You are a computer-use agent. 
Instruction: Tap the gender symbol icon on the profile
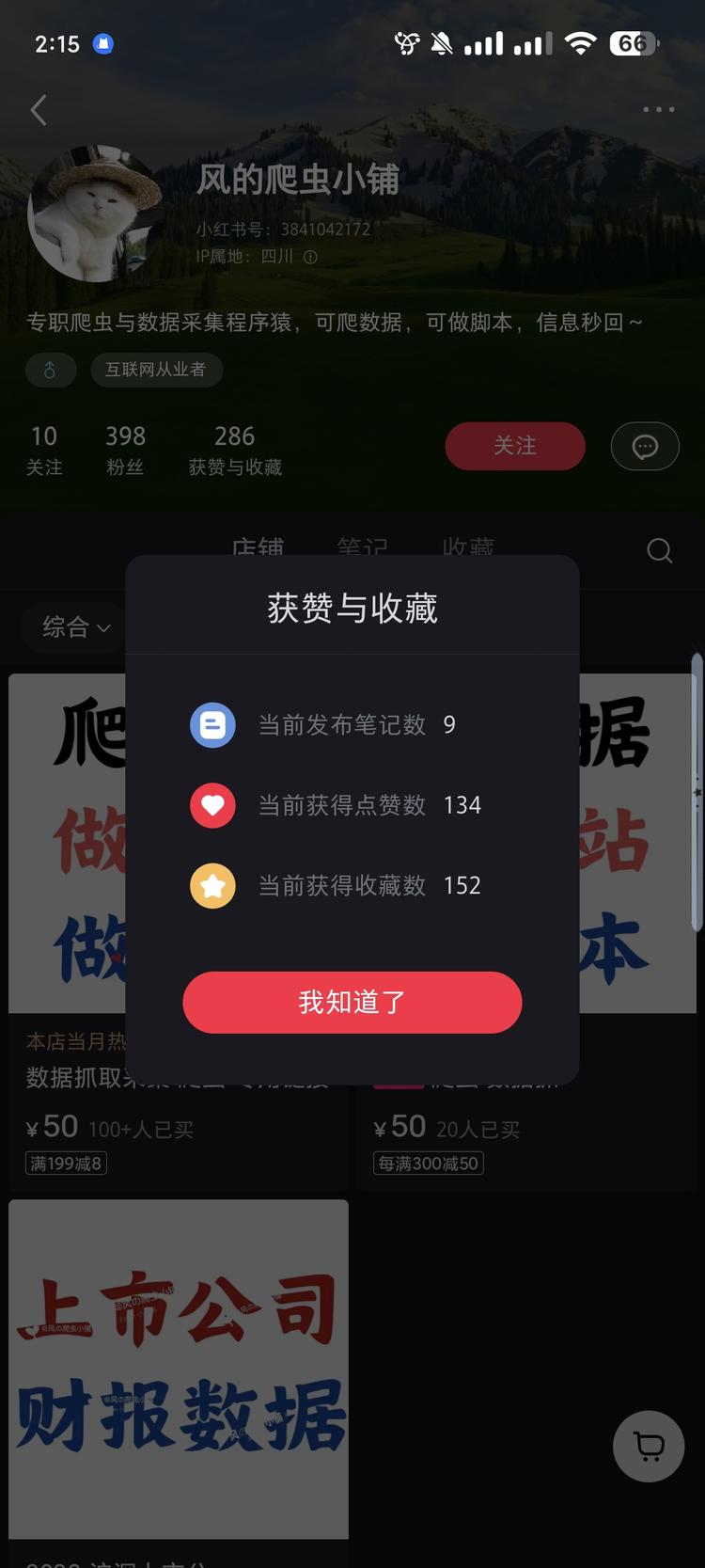point(51,370)
